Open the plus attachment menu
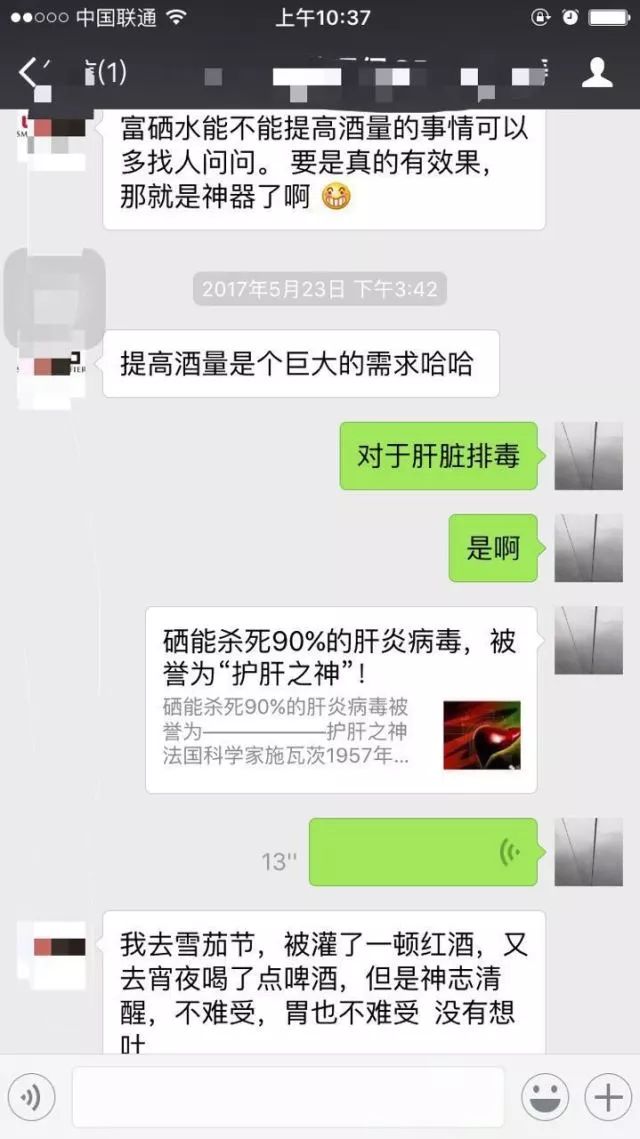The width and height of the screenshot is (640, 1139). (607, 1098)
